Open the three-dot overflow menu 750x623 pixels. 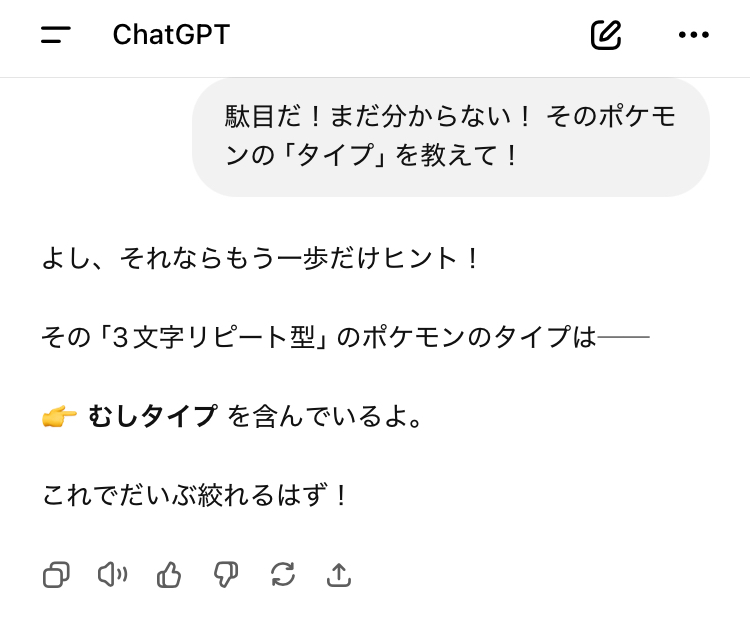[693, 35]
